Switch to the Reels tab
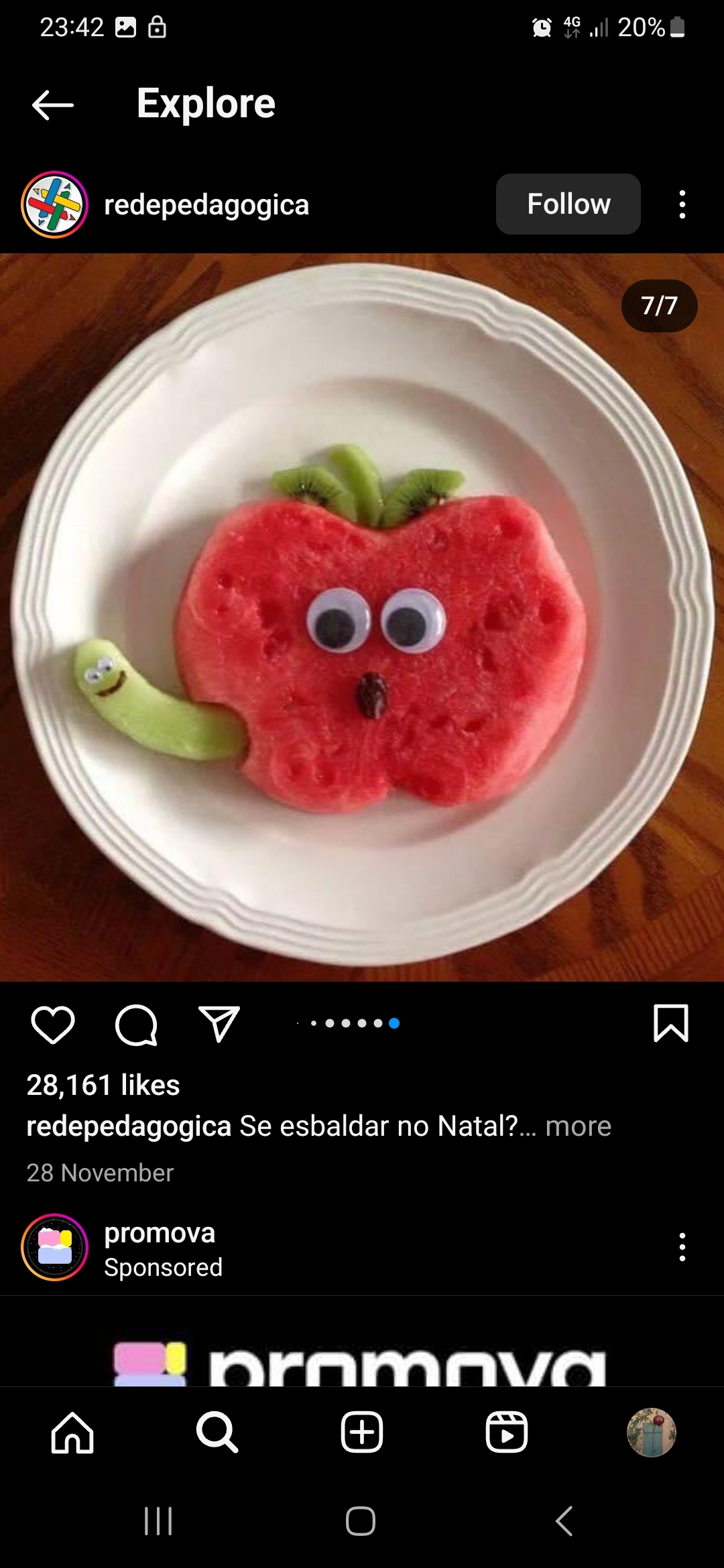Screen dimensions: 724x1568 click(x=507, y=1433)
